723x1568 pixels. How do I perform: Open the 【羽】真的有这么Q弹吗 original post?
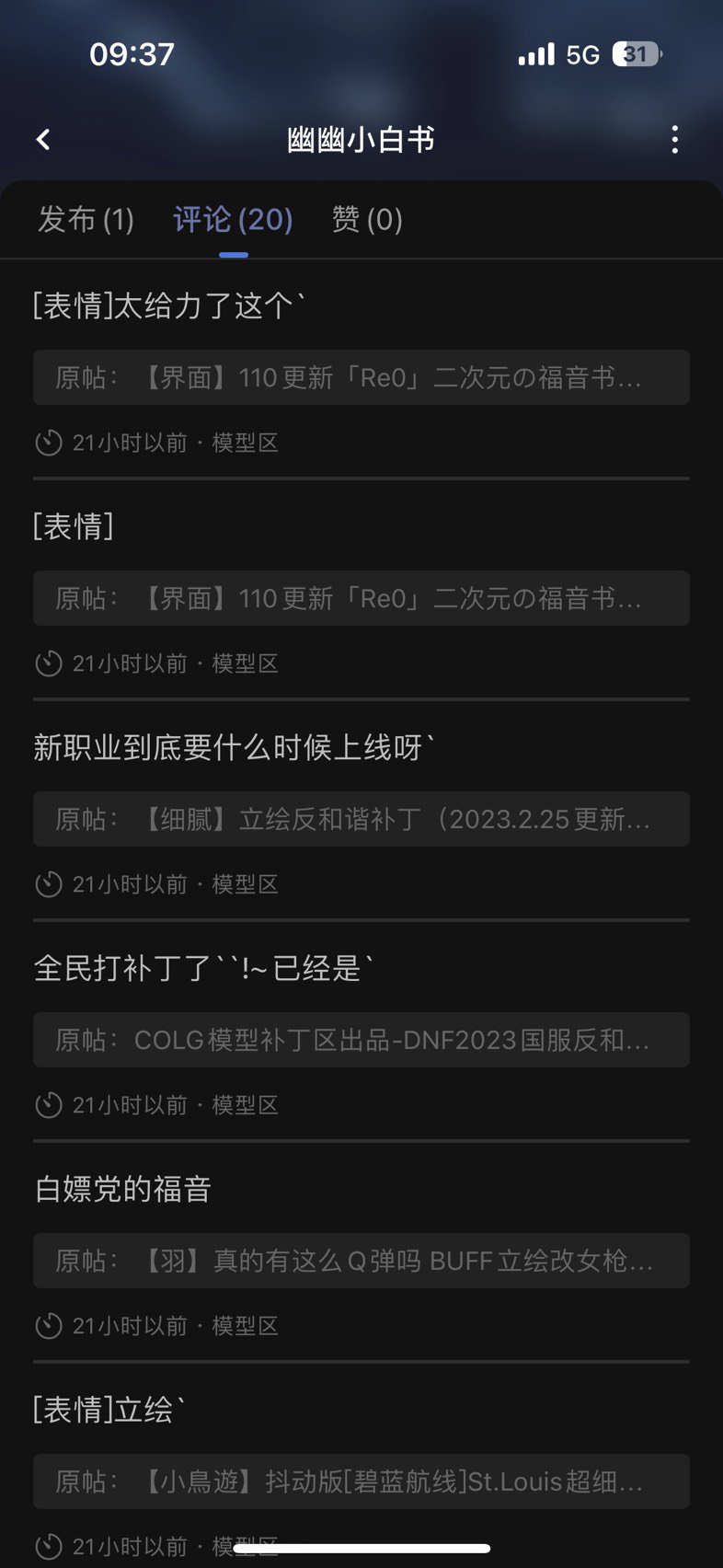[361, 1261]
